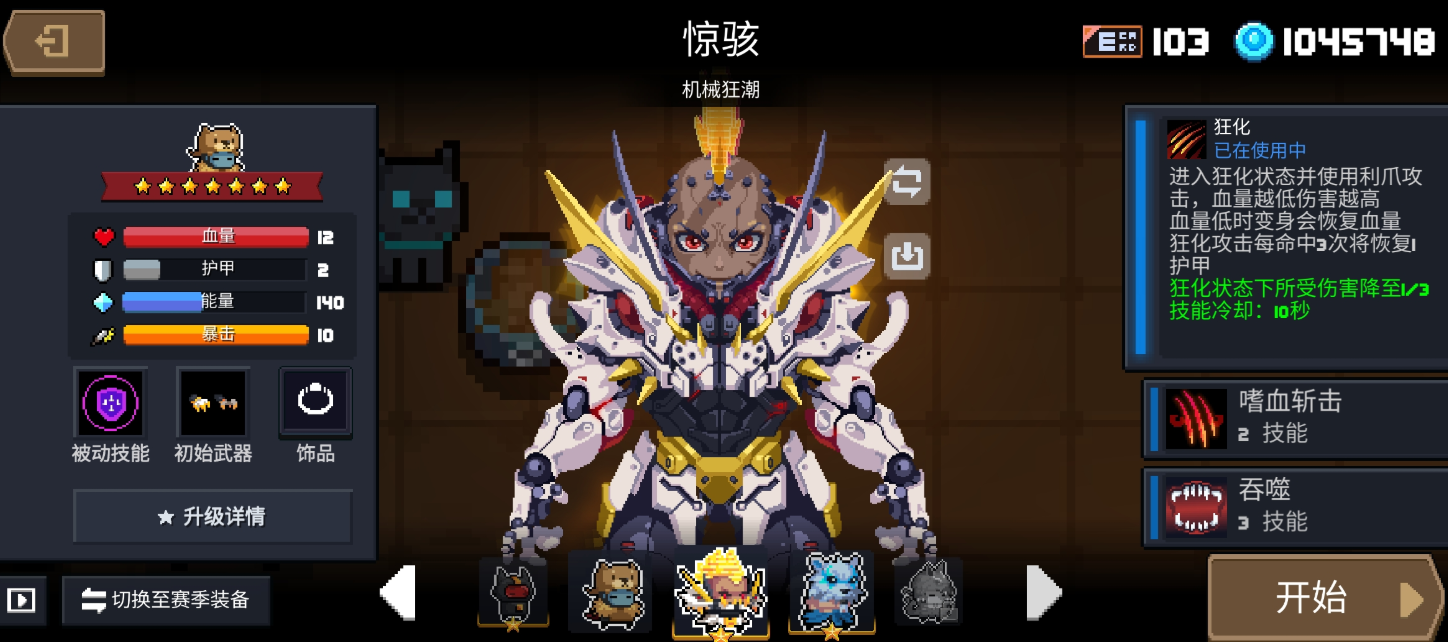Select the blue wolf skin thumbnail
1448x642 pixels.
(x=831, y=591)
